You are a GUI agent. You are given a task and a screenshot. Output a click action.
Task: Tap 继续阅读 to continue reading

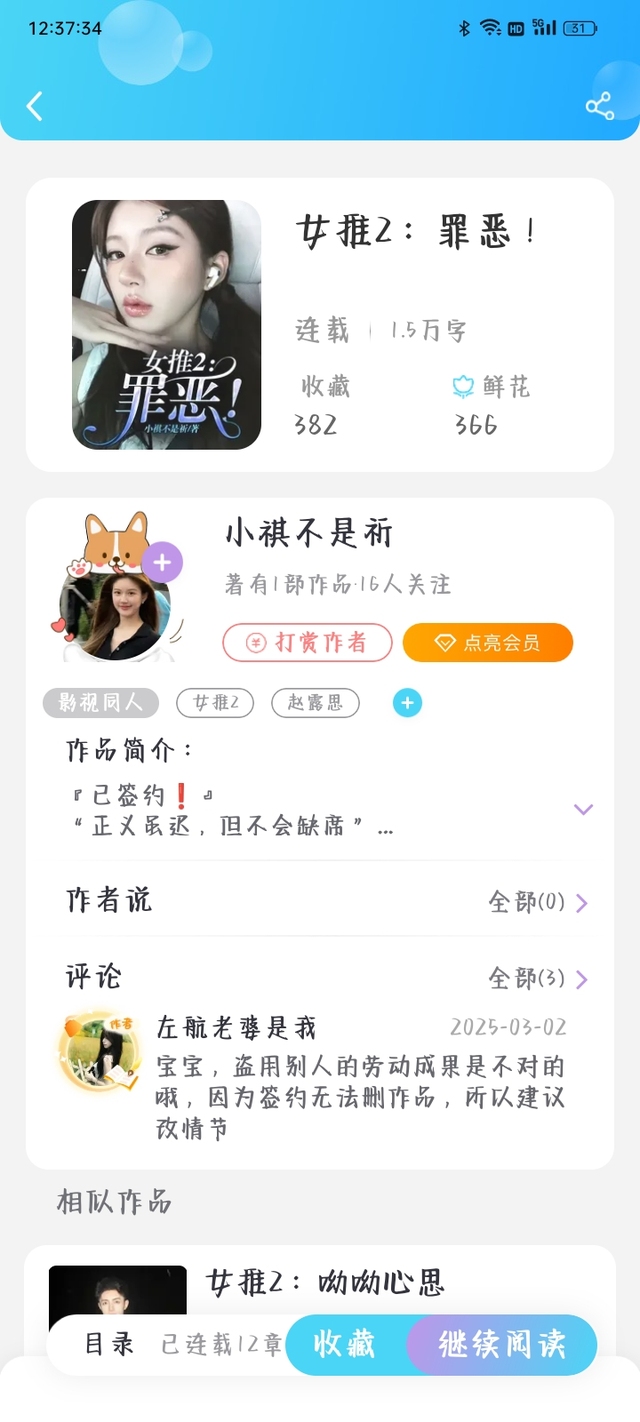tap(502, 1344)
